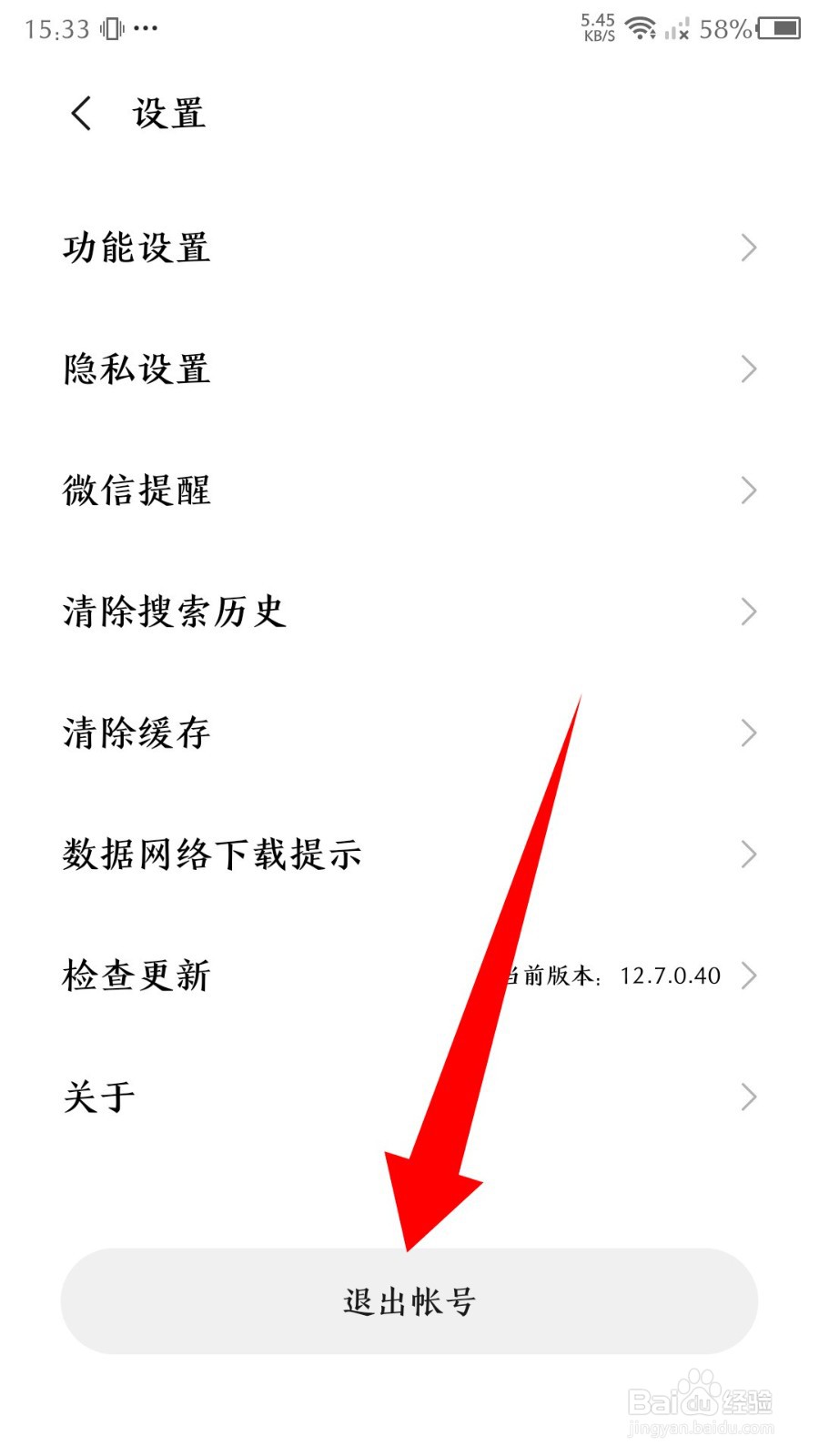
Task: Tap the back arrow next to 设置
Action: tap(80, 112)
